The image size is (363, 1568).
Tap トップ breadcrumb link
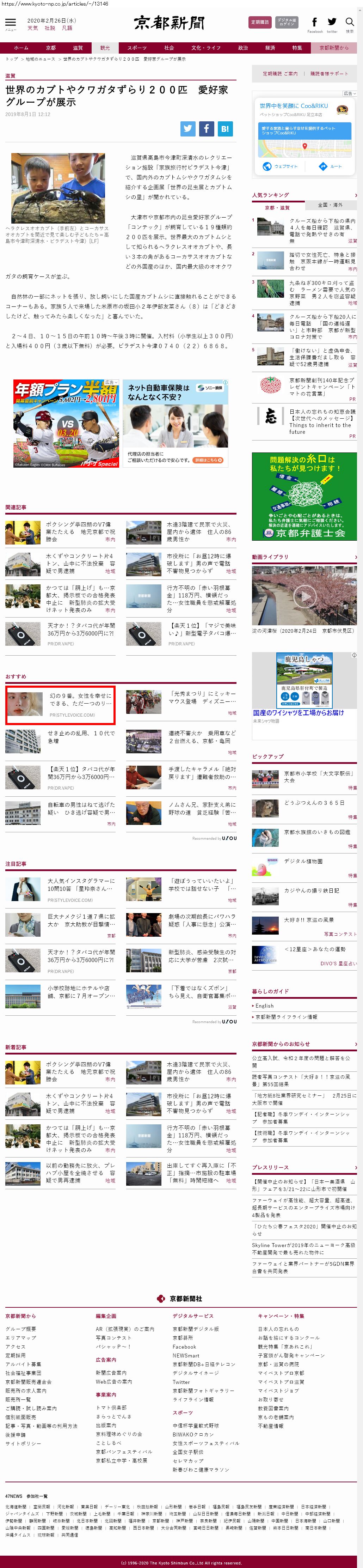pyautogui.click(x=12, y=59)
